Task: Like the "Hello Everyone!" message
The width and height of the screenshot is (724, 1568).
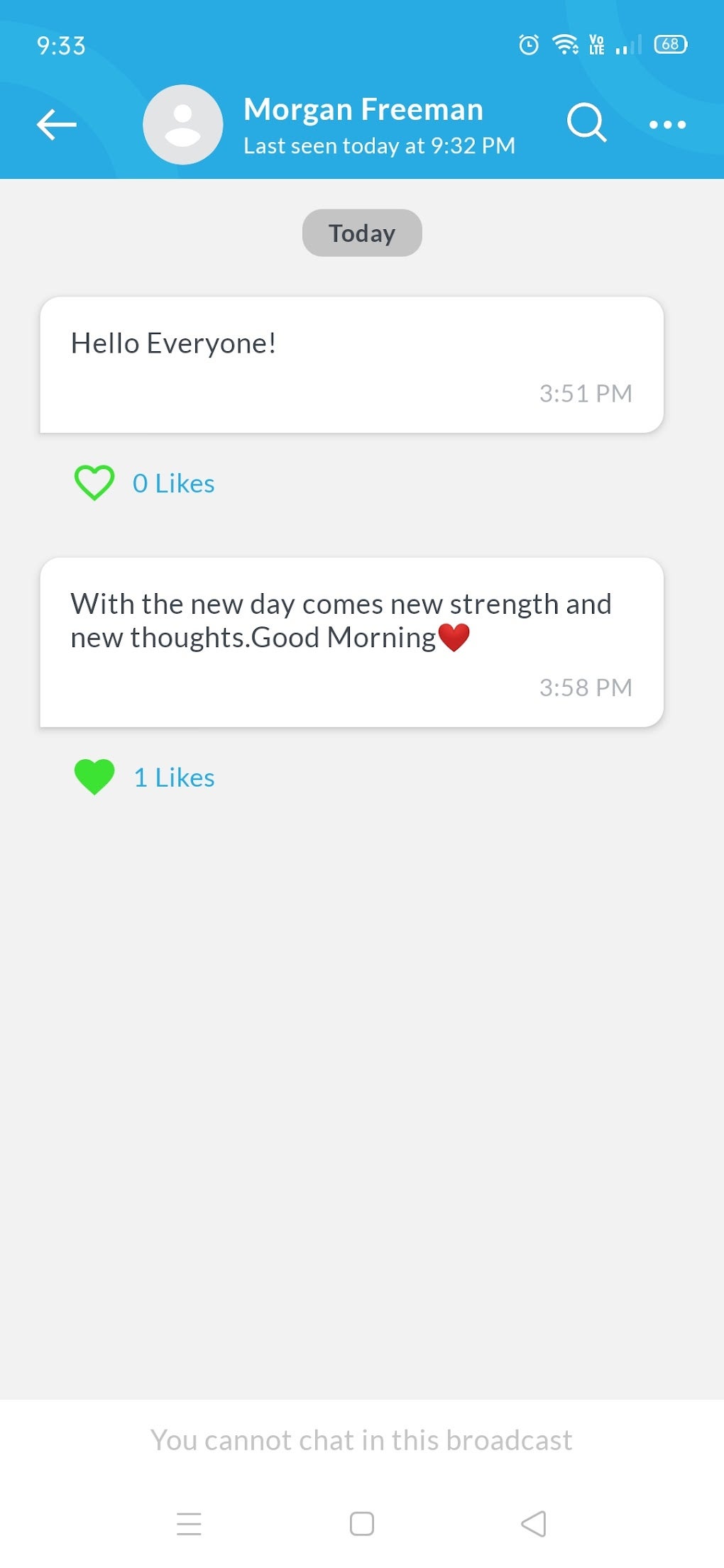Action: coord(94,483)
